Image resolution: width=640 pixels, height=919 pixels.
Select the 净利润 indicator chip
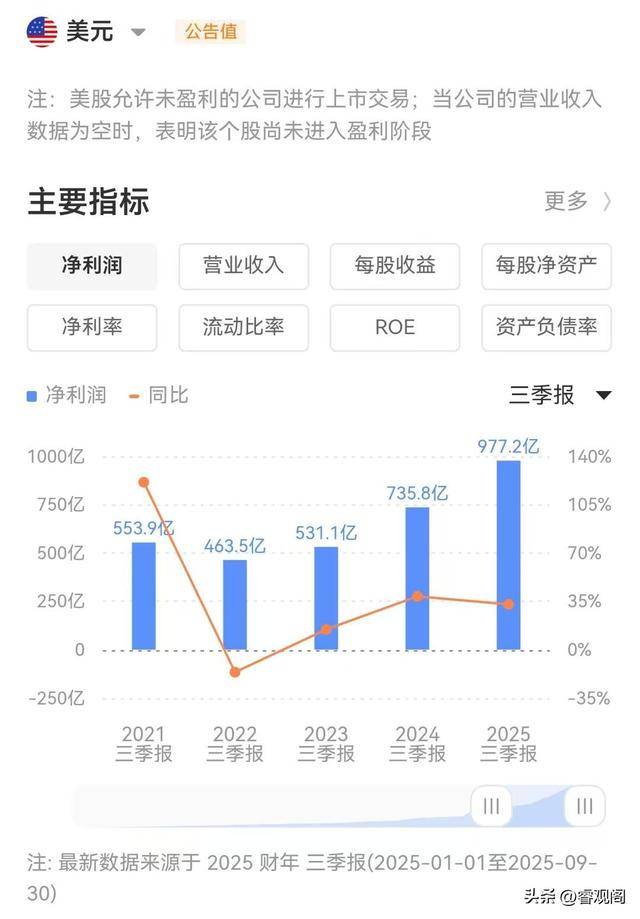coord(92,266)
